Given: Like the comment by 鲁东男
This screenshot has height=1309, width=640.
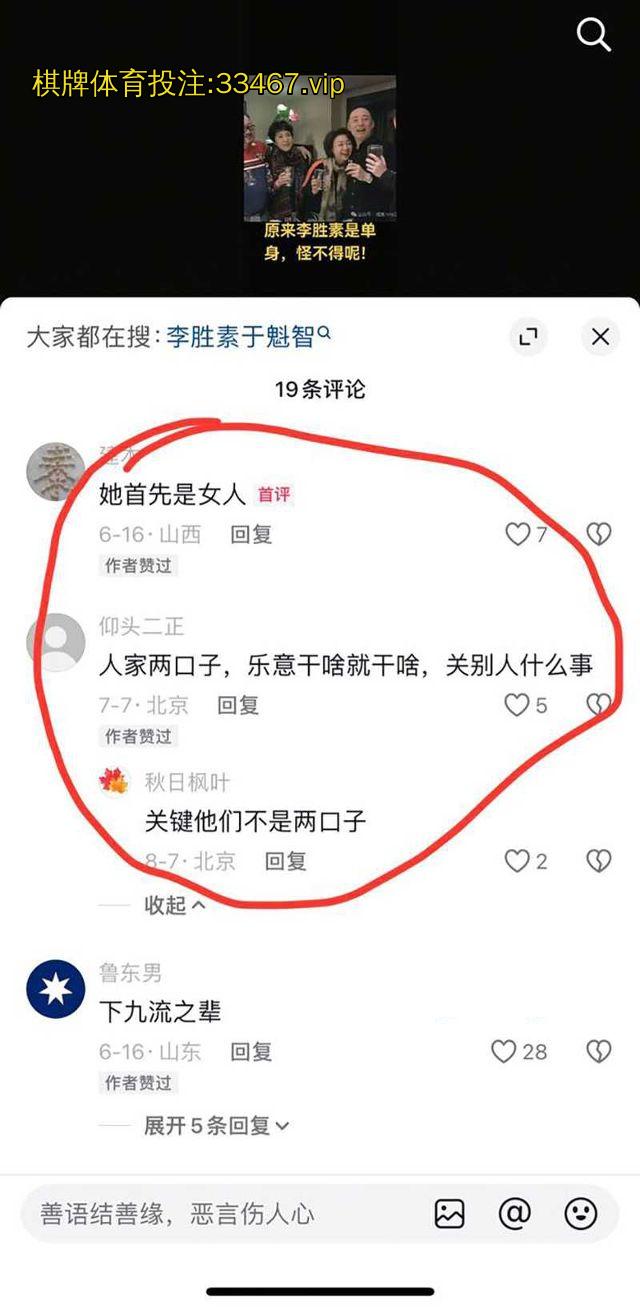Looking at the screenshot, I should point(504,1051).
